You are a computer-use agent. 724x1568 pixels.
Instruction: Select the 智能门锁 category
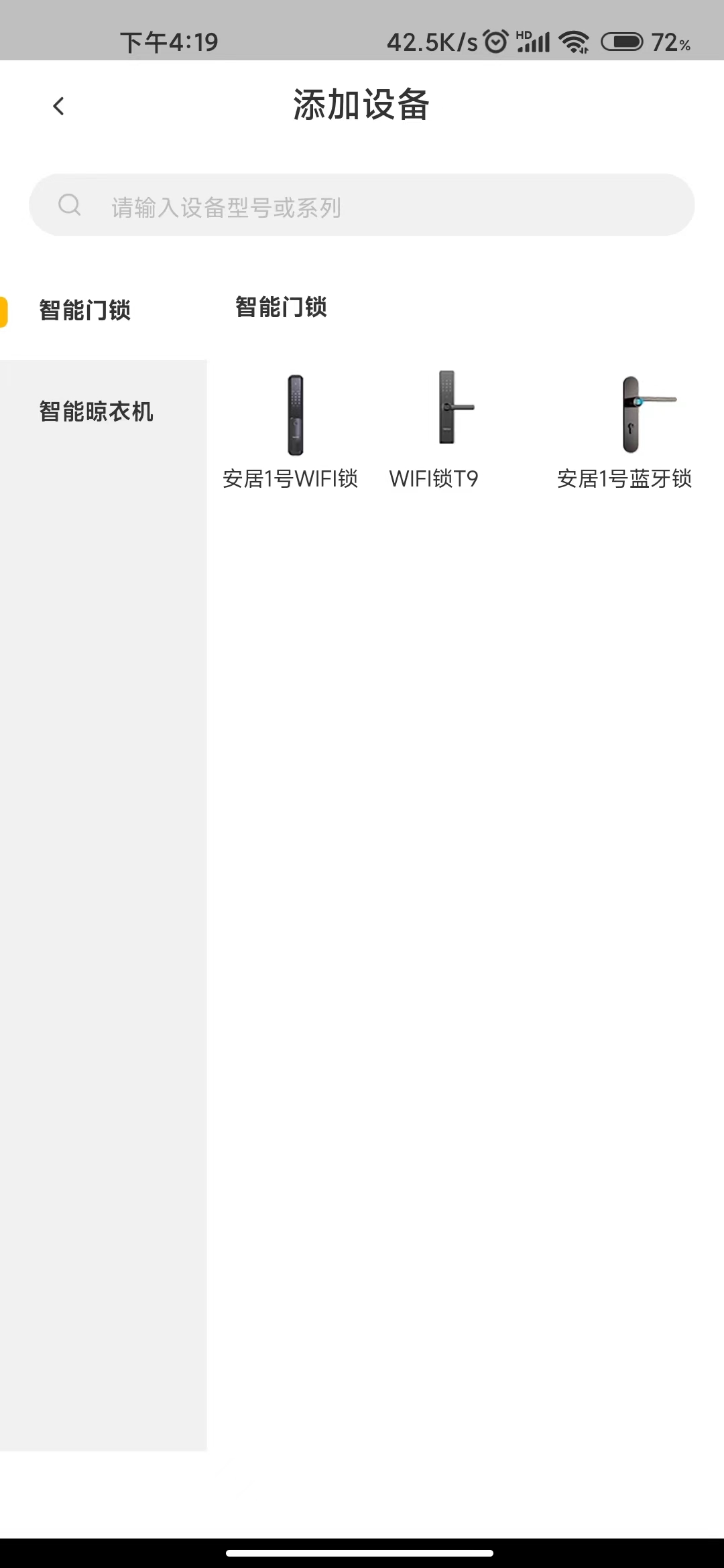click(x=86, y=310)
